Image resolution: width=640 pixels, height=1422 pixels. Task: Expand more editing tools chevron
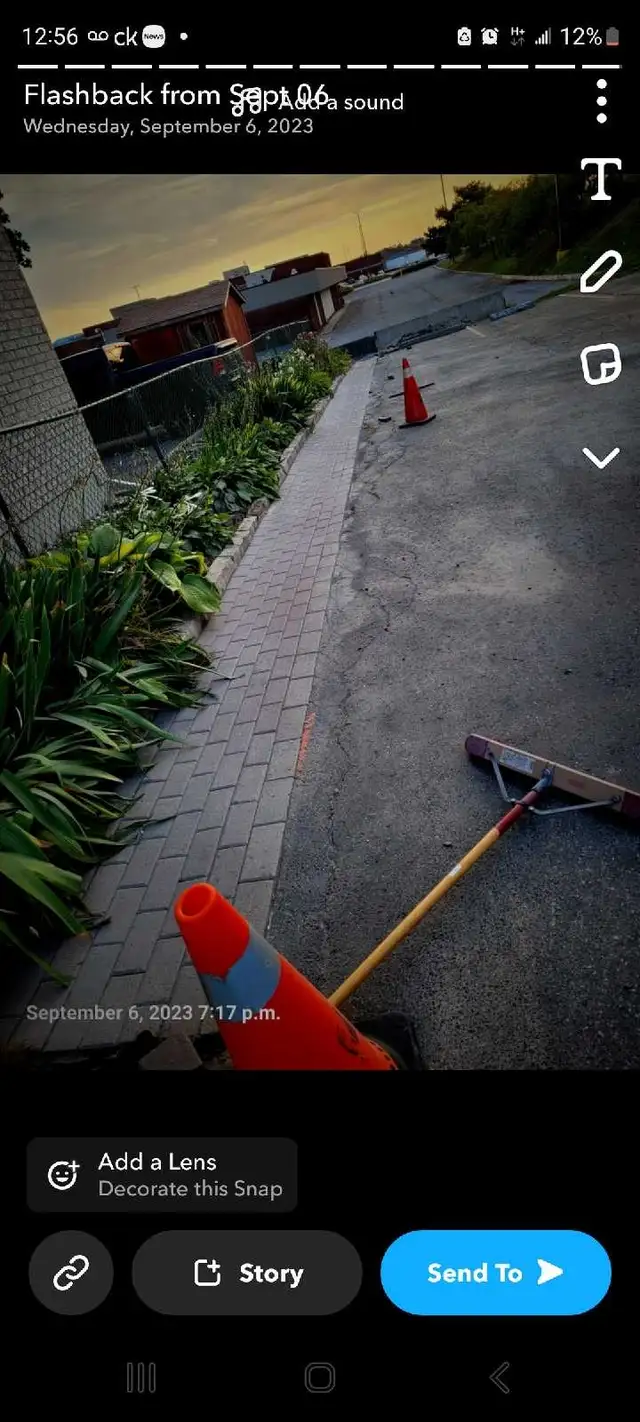(600, 458)
